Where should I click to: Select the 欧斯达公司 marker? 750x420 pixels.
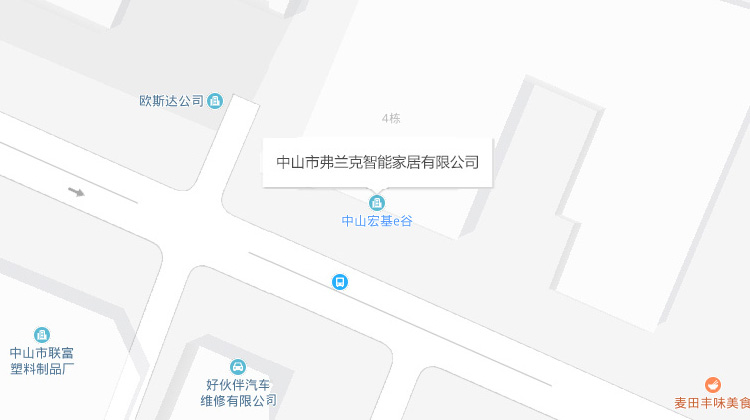click(x=214, y=100)
